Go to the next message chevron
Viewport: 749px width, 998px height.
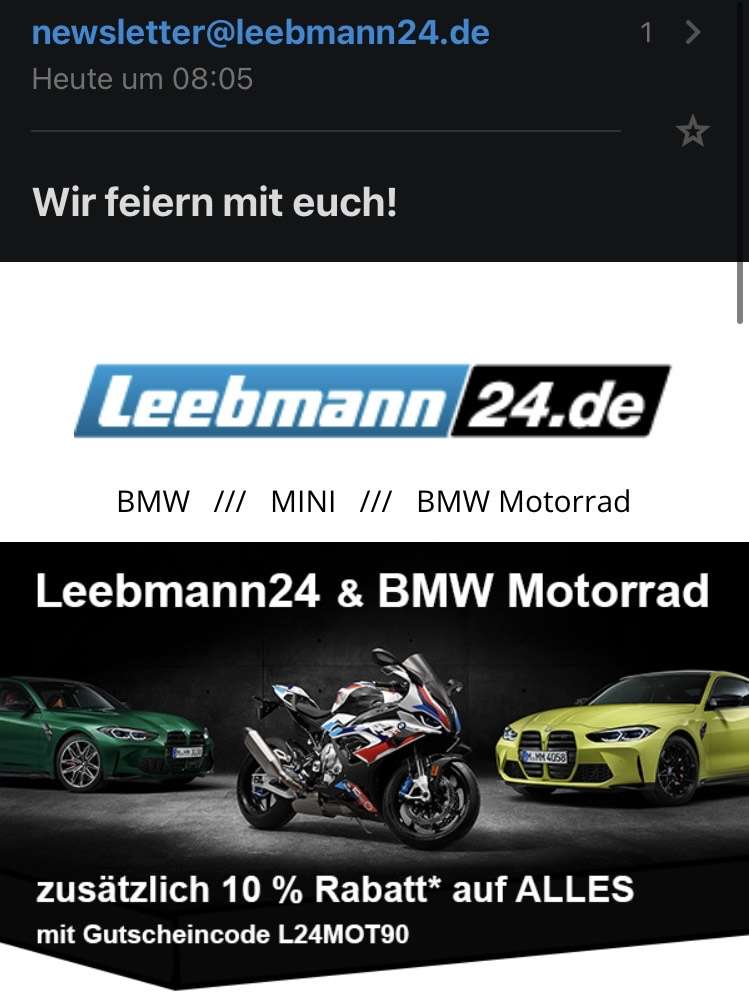[693, 33]
